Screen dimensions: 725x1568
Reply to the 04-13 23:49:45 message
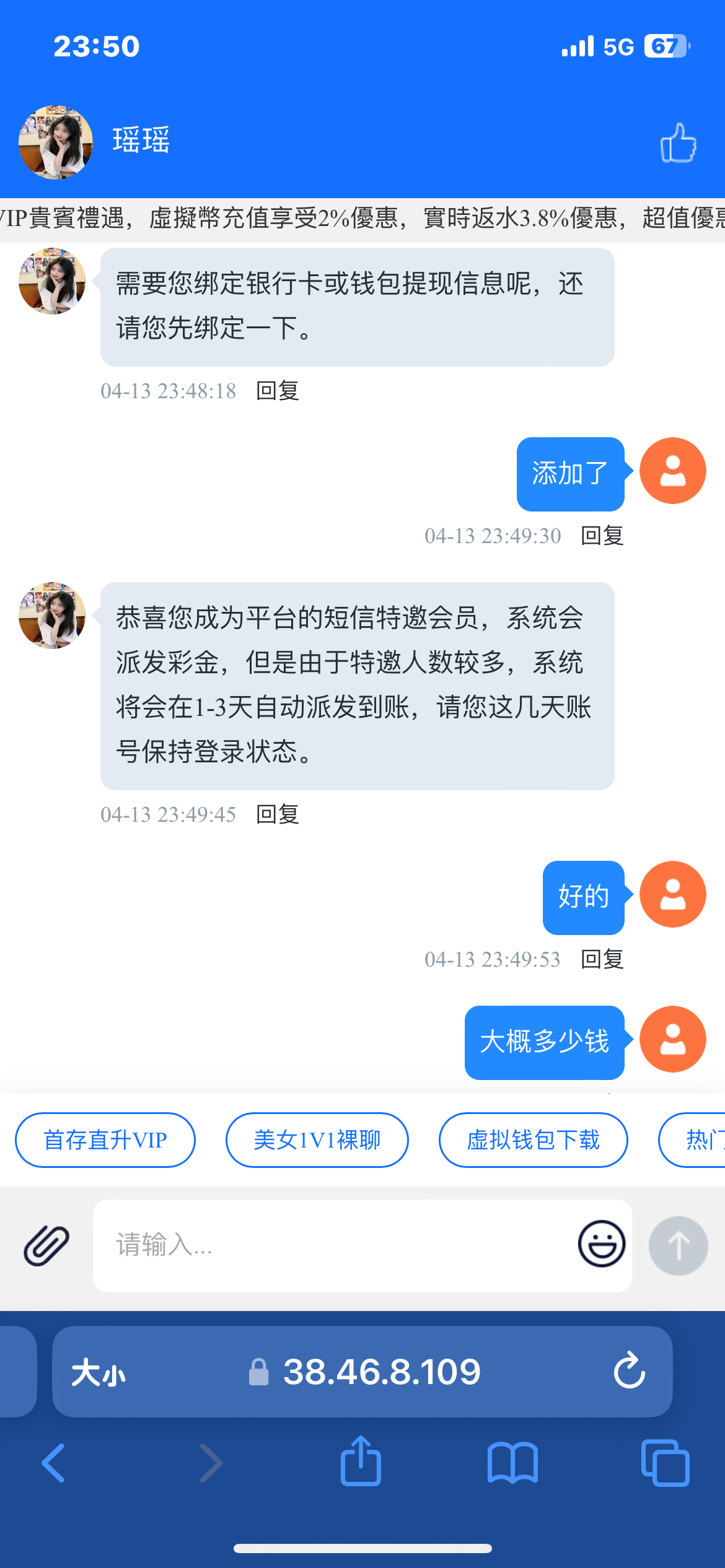tap(278, 814)
